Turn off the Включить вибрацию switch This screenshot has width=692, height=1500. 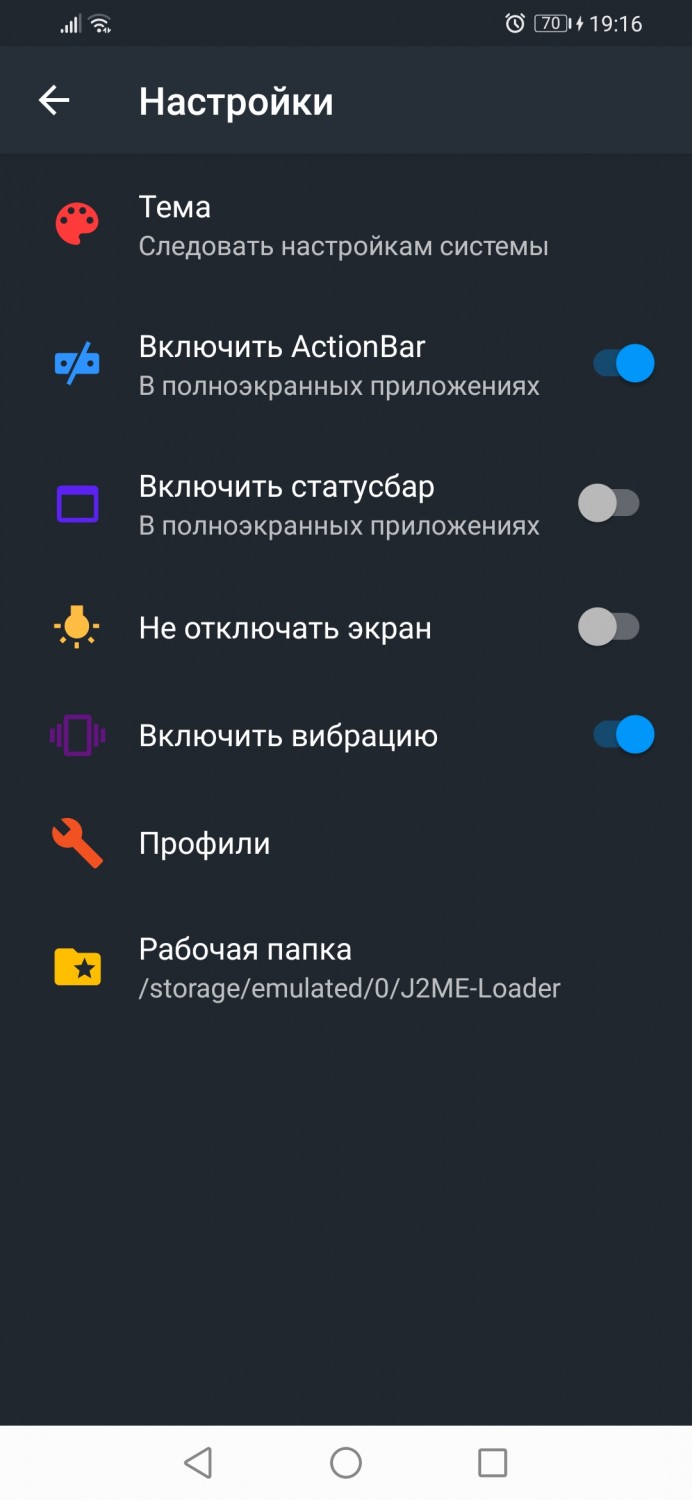[623, 736]
